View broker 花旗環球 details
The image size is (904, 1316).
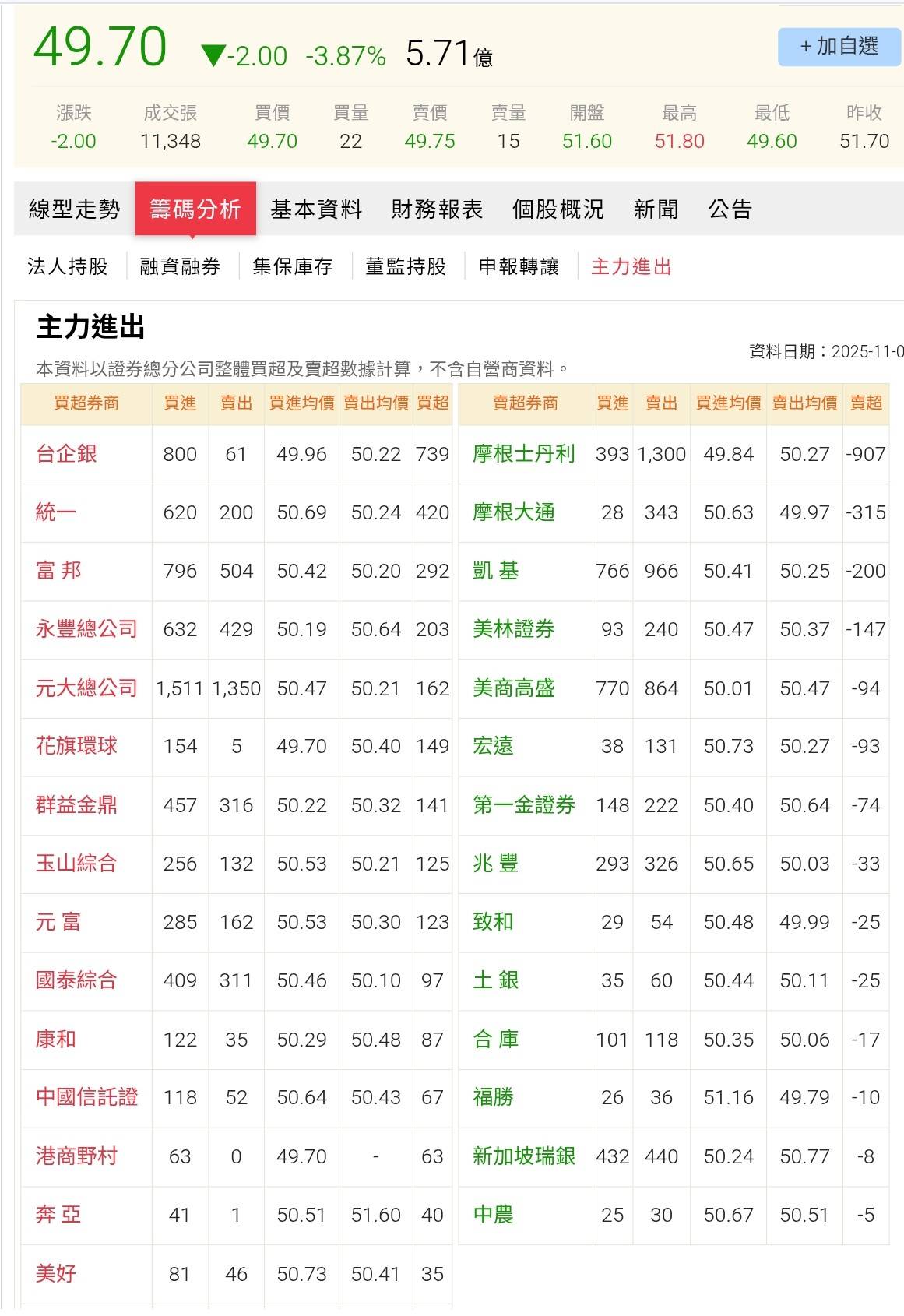pyautogui.click(x=76, y=746)
